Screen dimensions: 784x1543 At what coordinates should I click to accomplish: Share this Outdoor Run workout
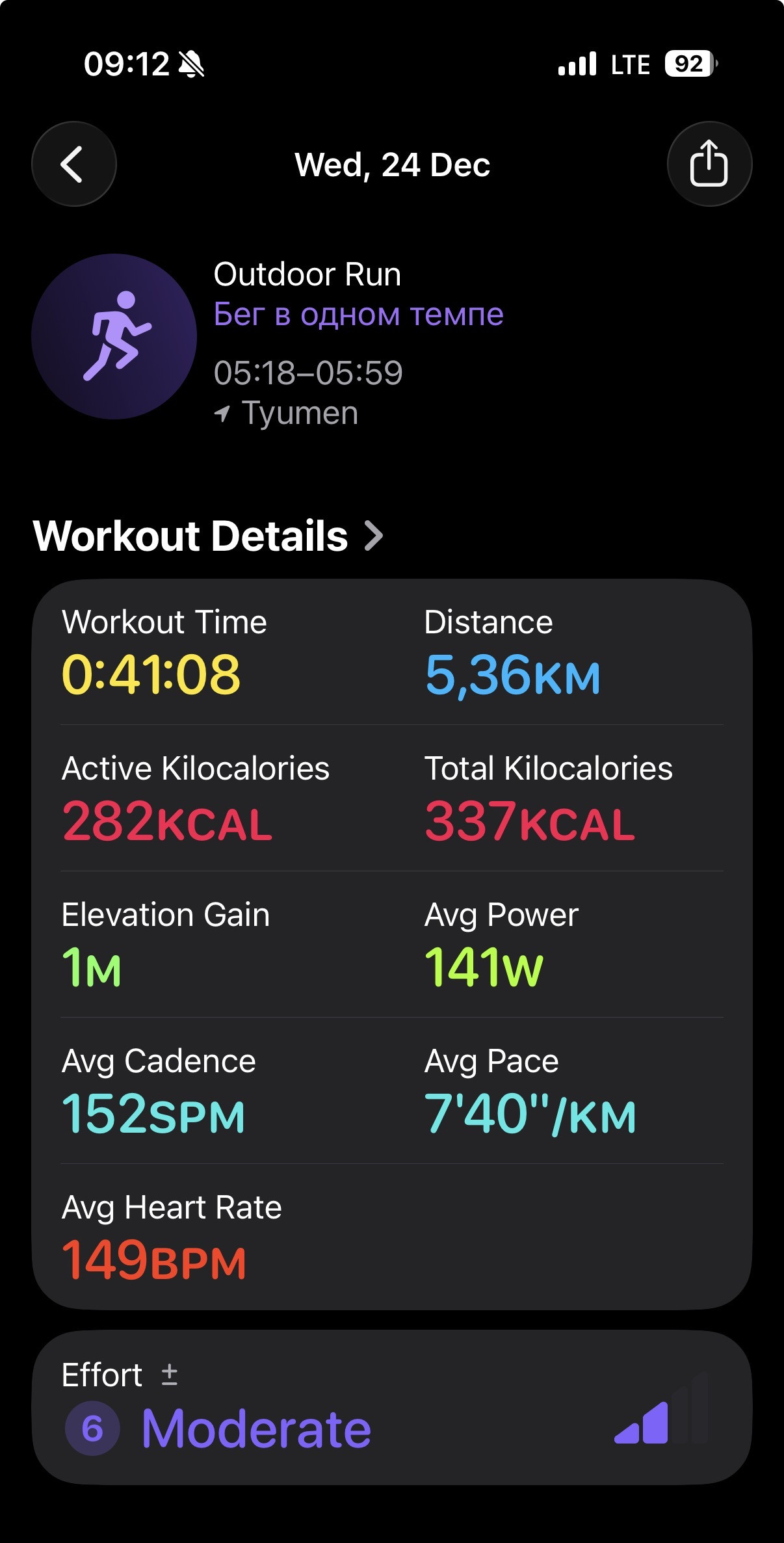[709, 165]
